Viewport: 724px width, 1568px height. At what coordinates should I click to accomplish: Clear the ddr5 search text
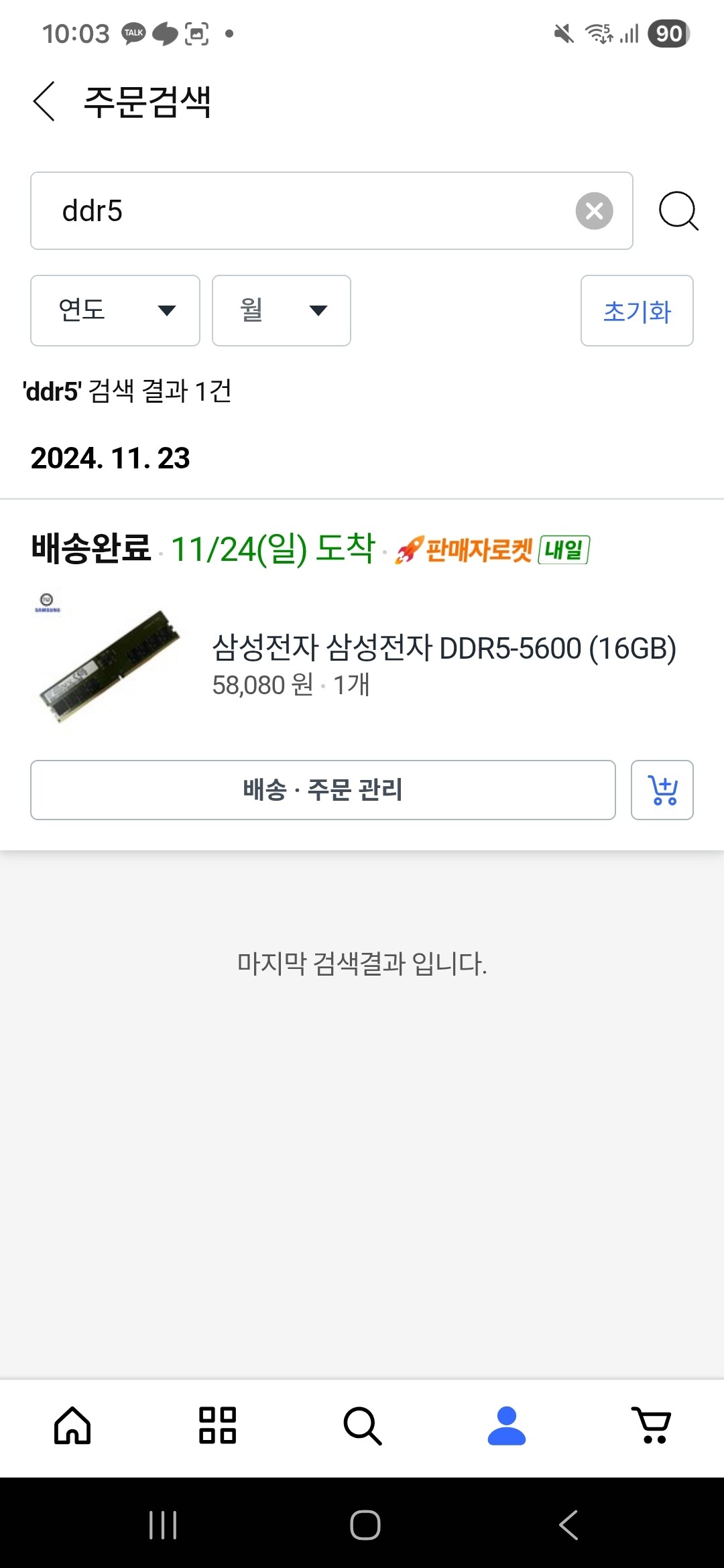coord(594,211)
